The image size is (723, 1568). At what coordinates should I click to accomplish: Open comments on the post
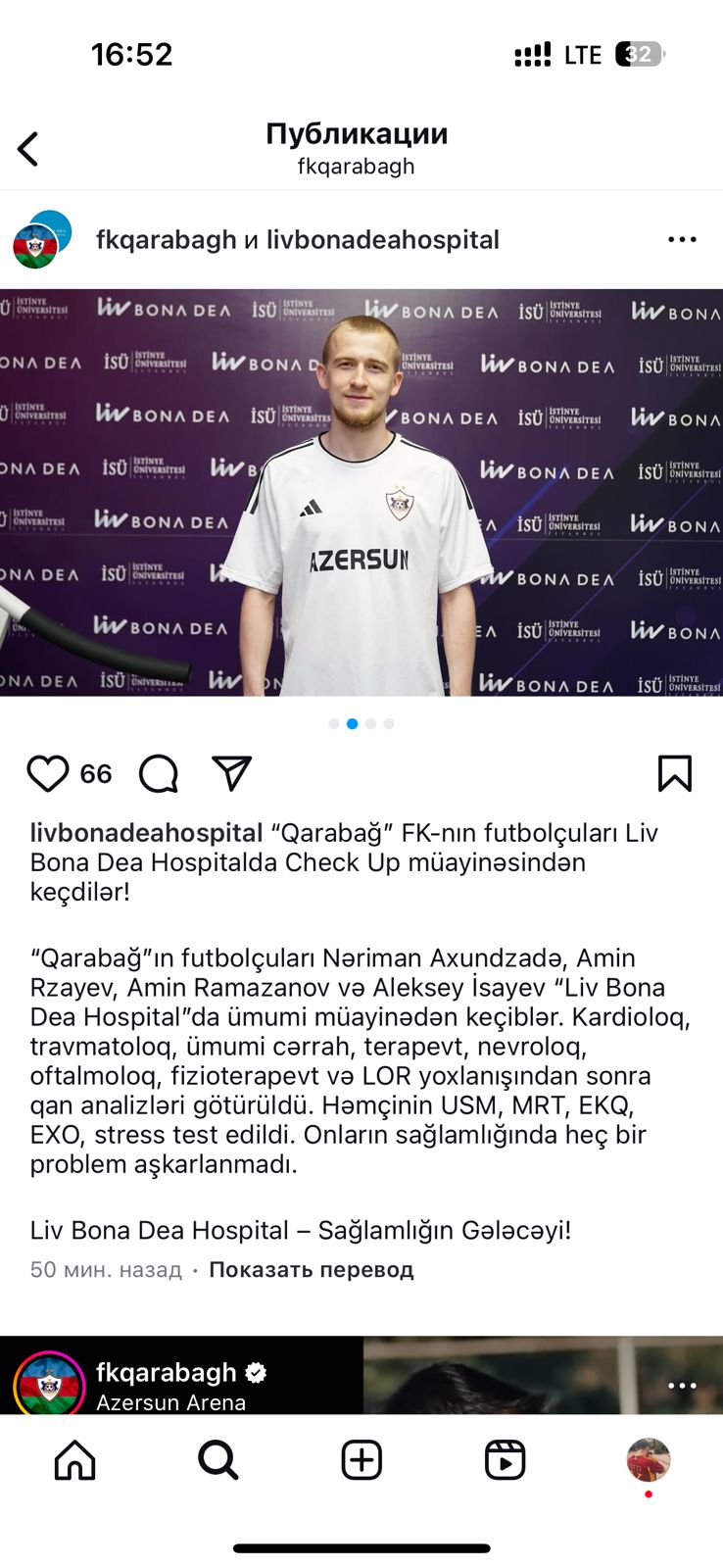pos(159,774)
